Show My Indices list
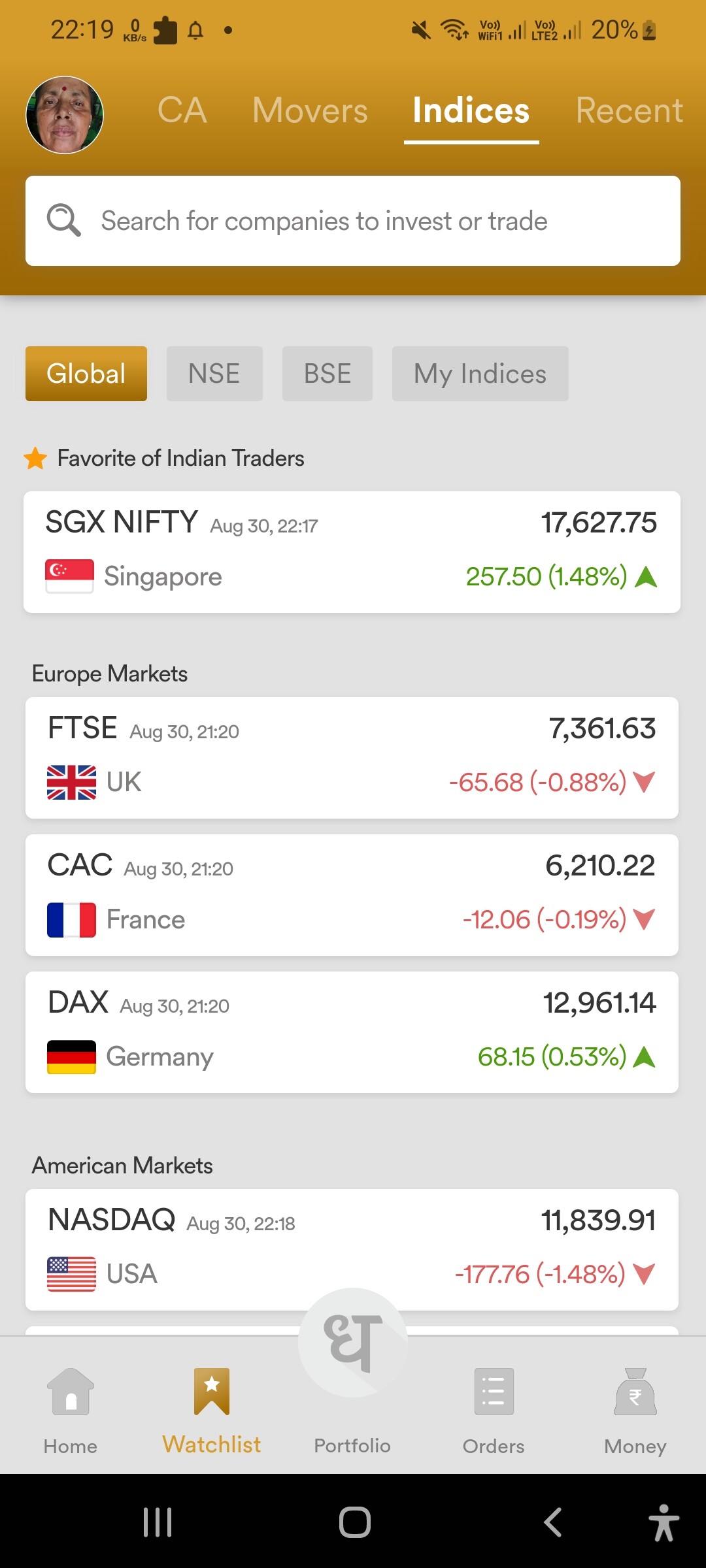 pyautogui.click(x=480, y=374)
